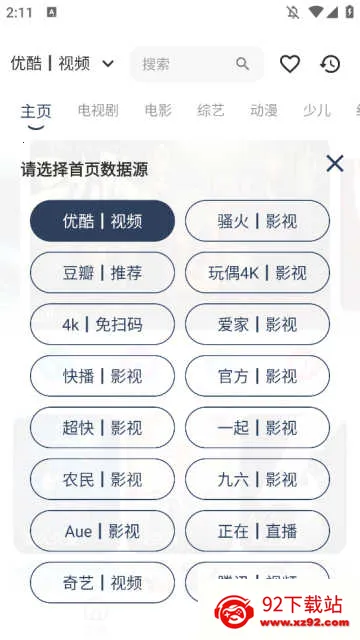The height and width of the screenshot is (640, 360).
Task: Open watch history clock icon
Action: (330, 64)
